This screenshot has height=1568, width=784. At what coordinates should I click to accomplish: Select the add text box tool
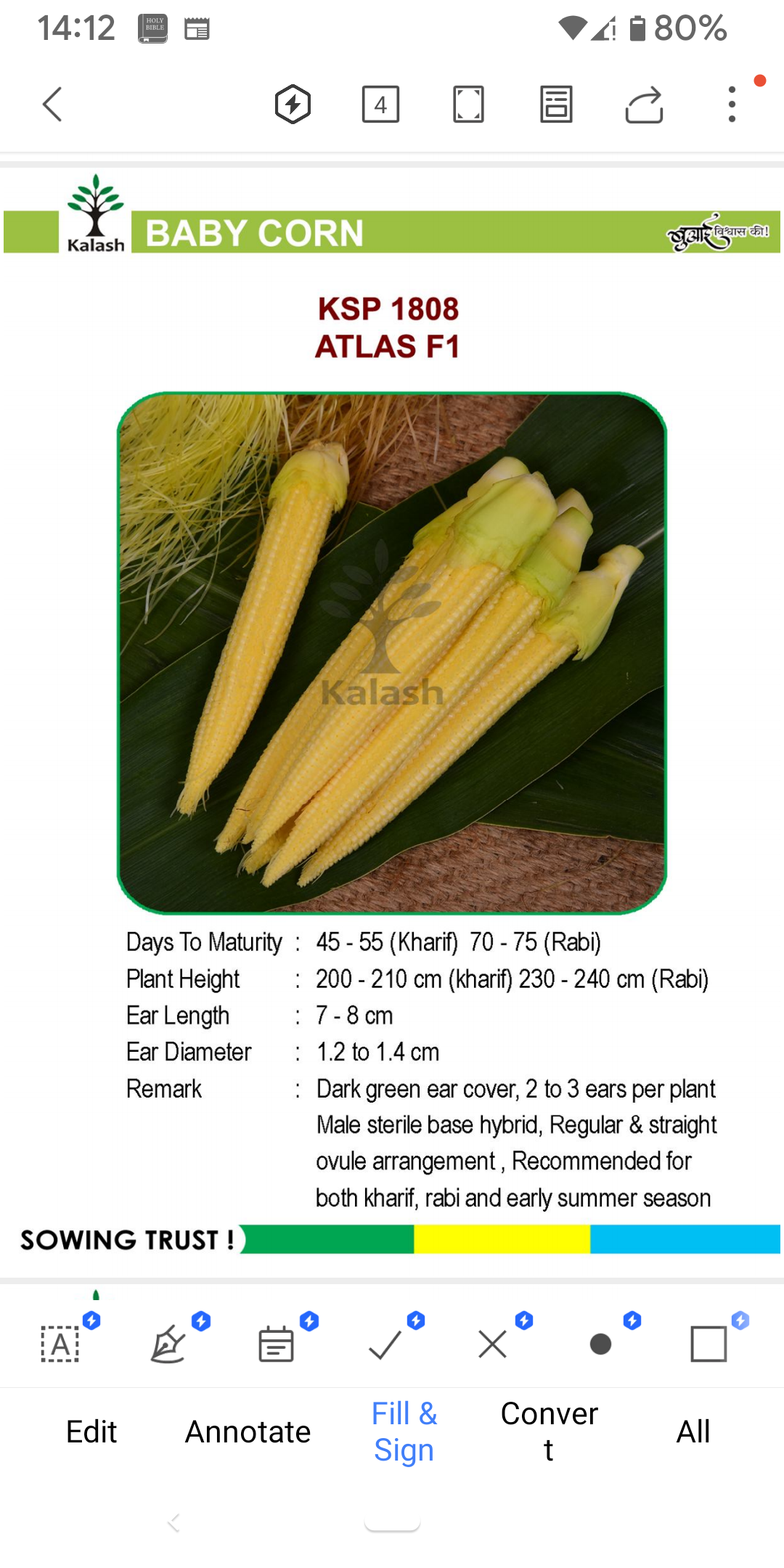point(60,1344)
